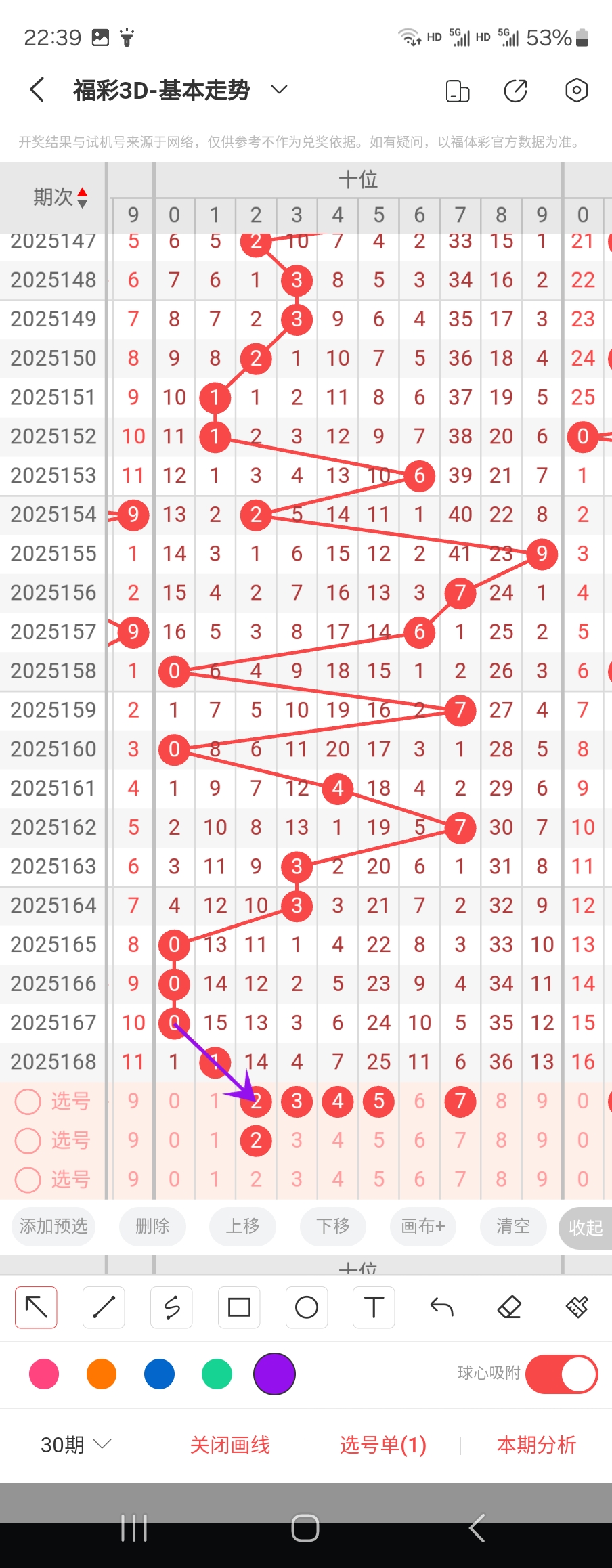Choose the rectangle drawing tool
The height and width of the screenshot is (1568, 612).
point(239,1307)
